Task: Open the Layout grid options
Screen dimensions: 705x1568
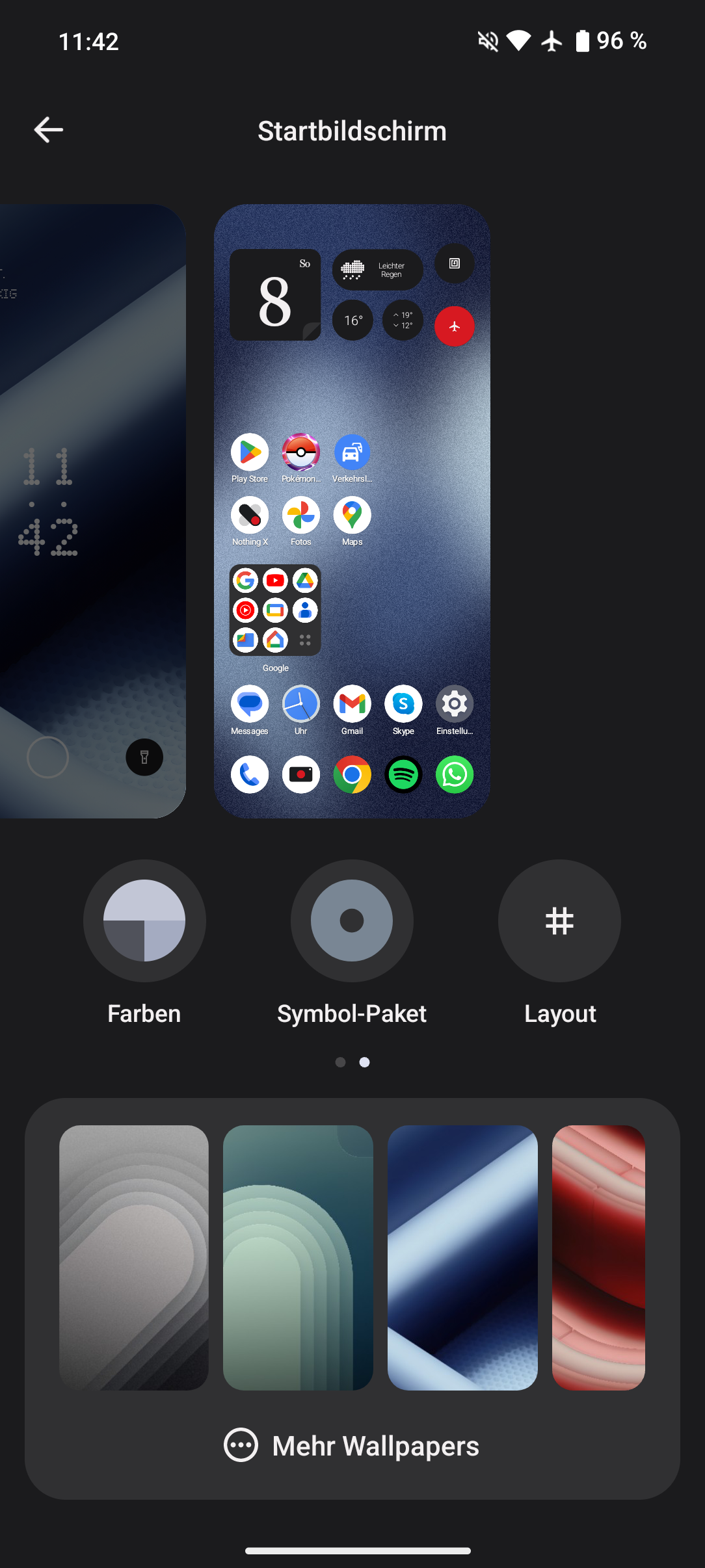Action: [x=559, y=921]
